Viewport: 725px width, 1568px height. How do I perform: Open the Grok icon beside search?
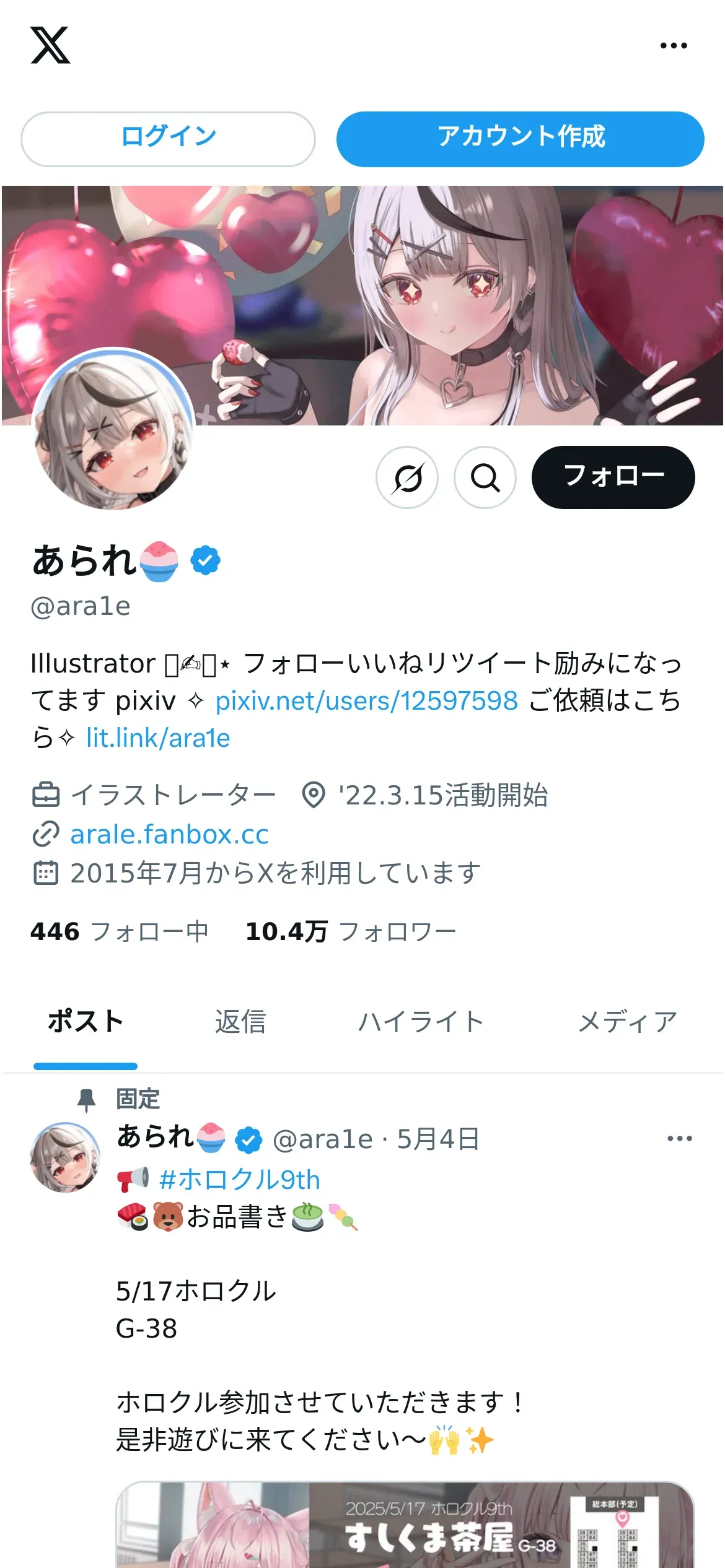[407, 477]
